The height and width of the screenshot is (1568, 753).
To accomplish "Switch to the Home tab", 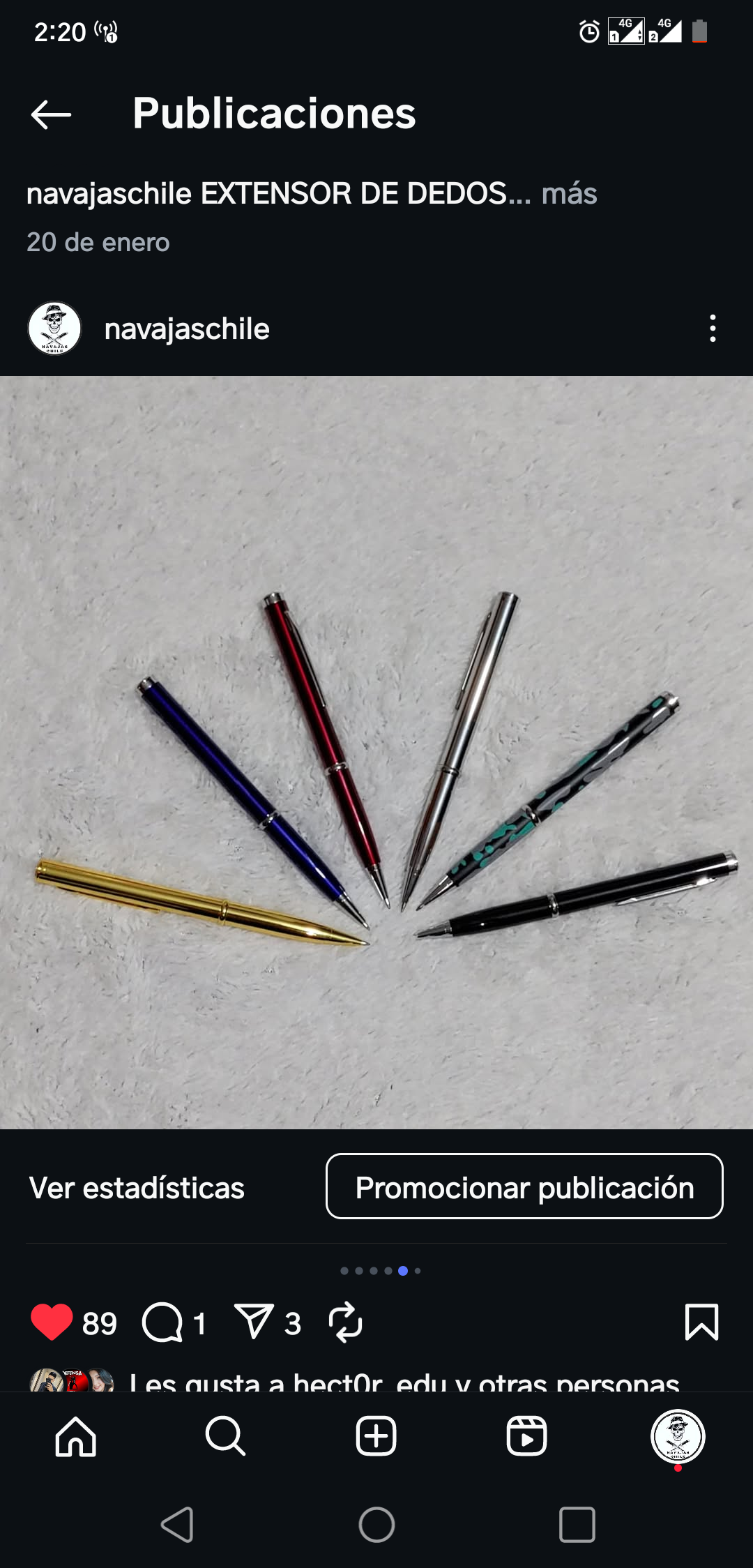I will [76, 1436].
